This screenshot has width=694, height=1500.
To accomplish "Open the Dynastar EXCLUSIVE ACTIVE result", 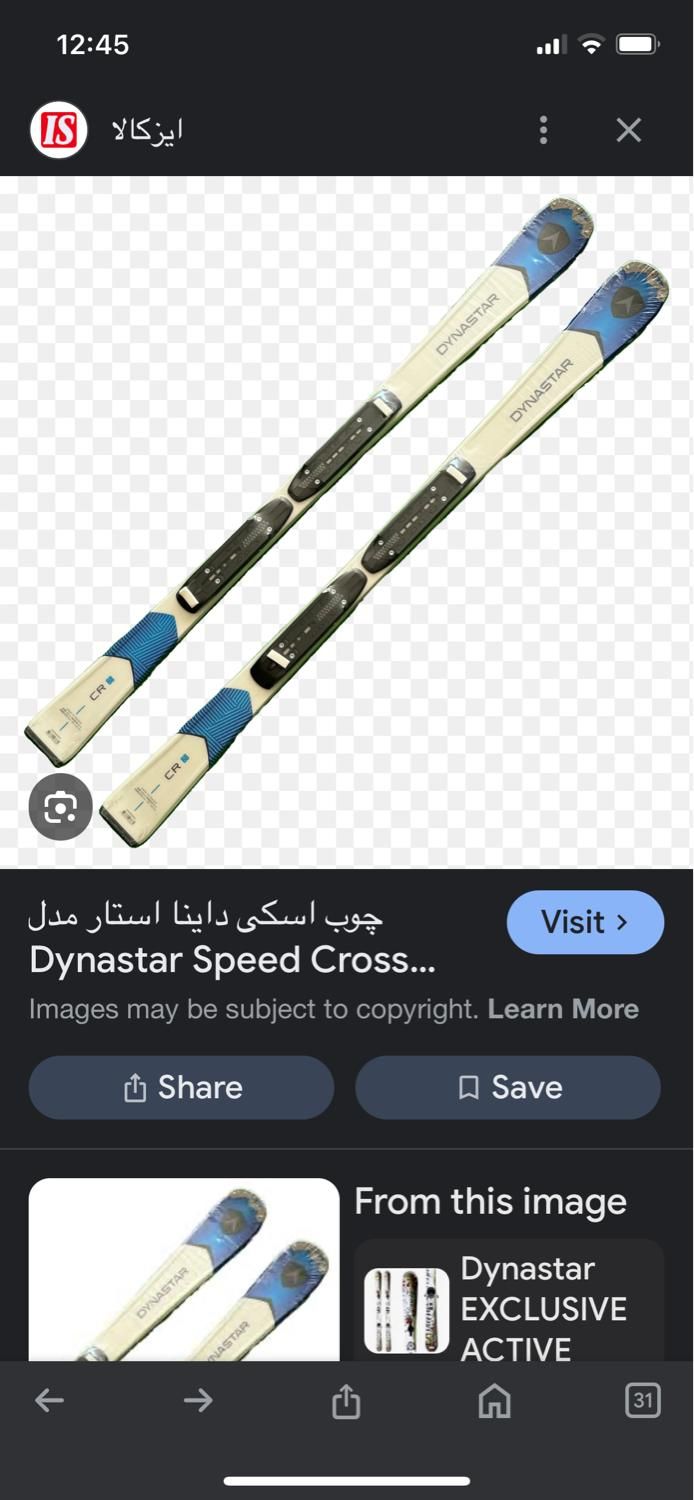I will click(x=509, y=1309).
